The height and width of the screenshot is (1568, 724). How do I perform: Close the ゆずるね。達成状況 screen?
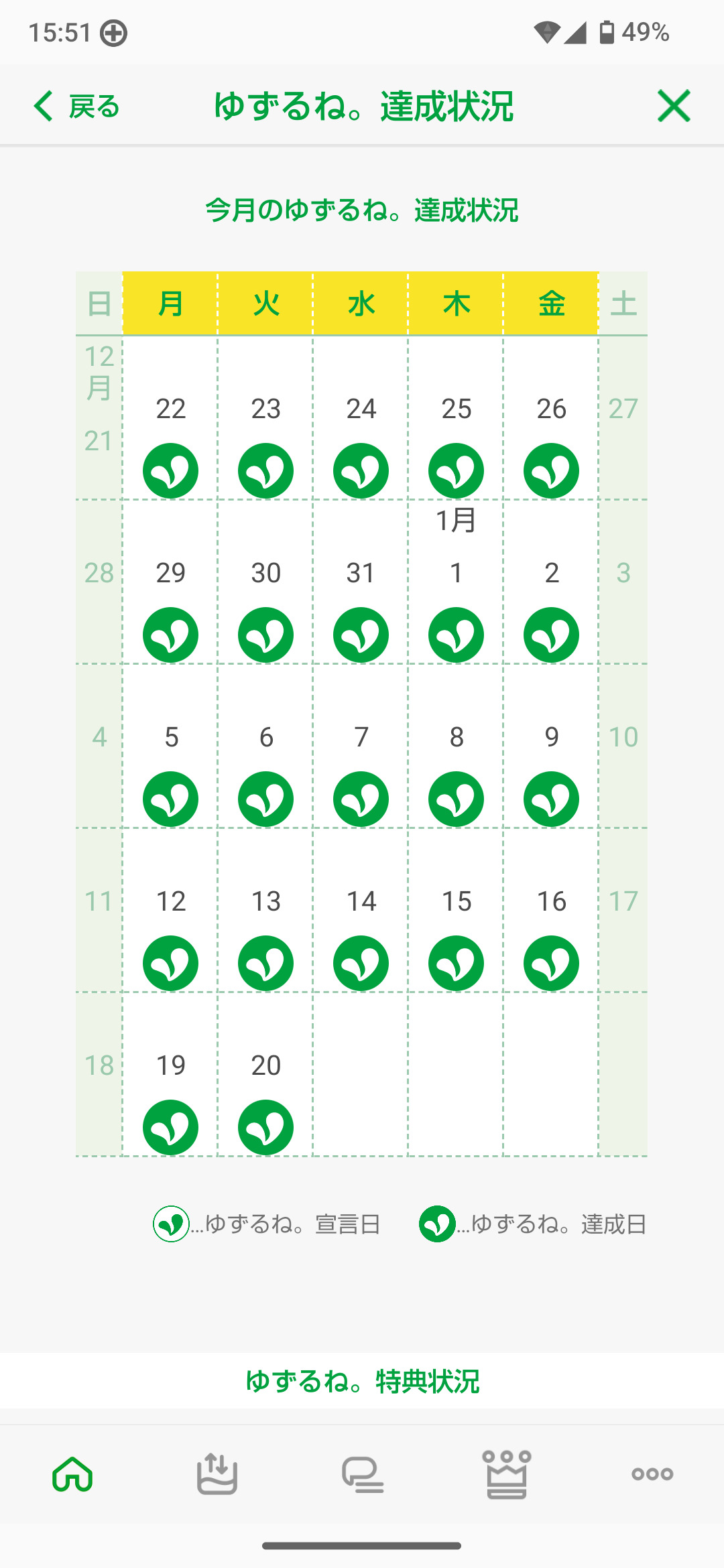pyautogui.click(x=674, y=106)
